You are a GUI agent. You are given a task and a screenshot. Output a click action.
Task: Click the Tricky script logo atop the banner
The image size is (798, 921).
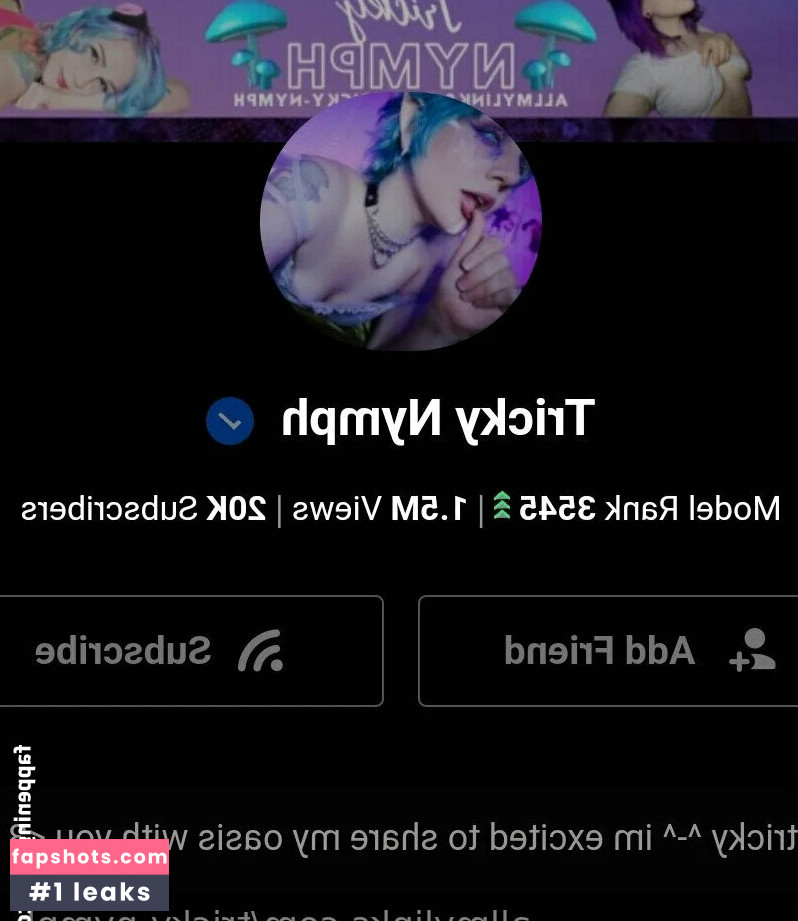(399, 10)
